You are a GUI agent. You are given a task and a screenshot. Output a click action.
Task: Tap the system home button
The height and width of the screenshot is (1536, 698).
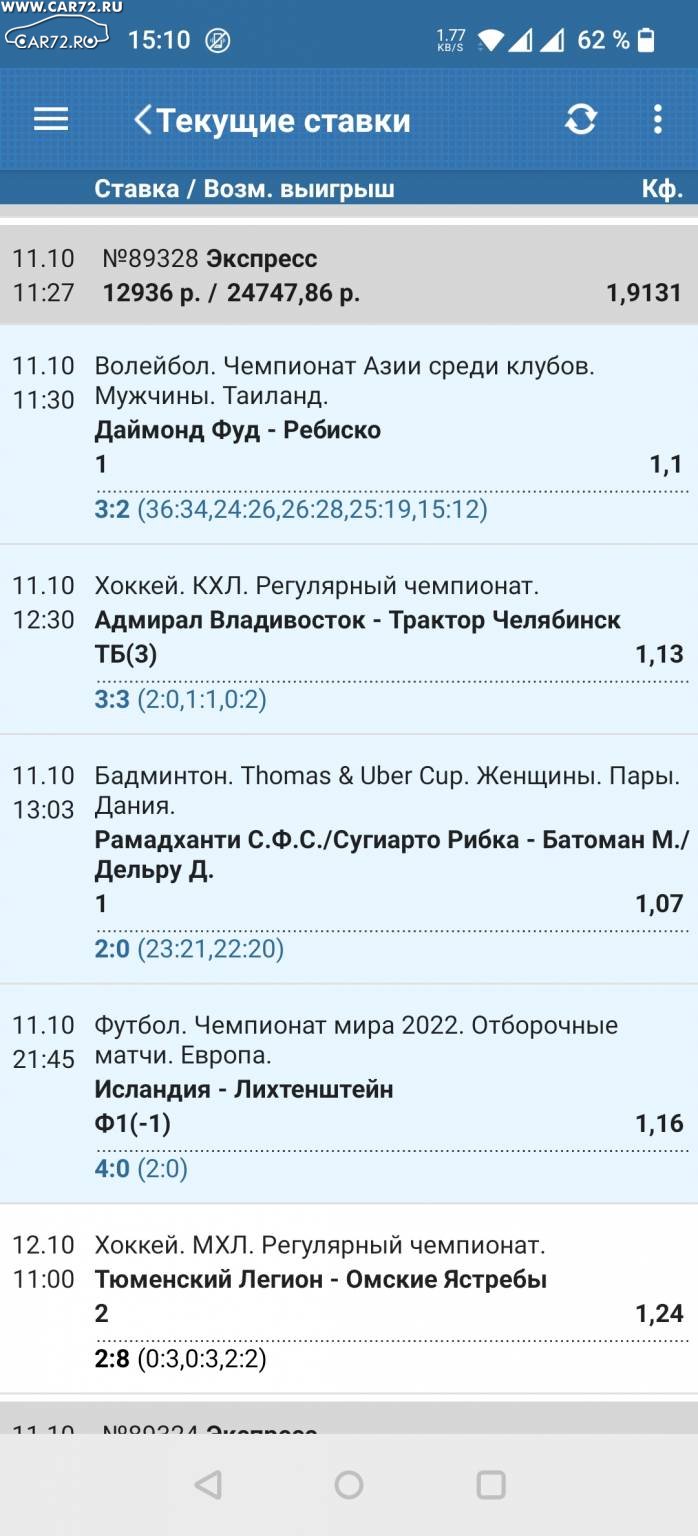pos(349,1485)
